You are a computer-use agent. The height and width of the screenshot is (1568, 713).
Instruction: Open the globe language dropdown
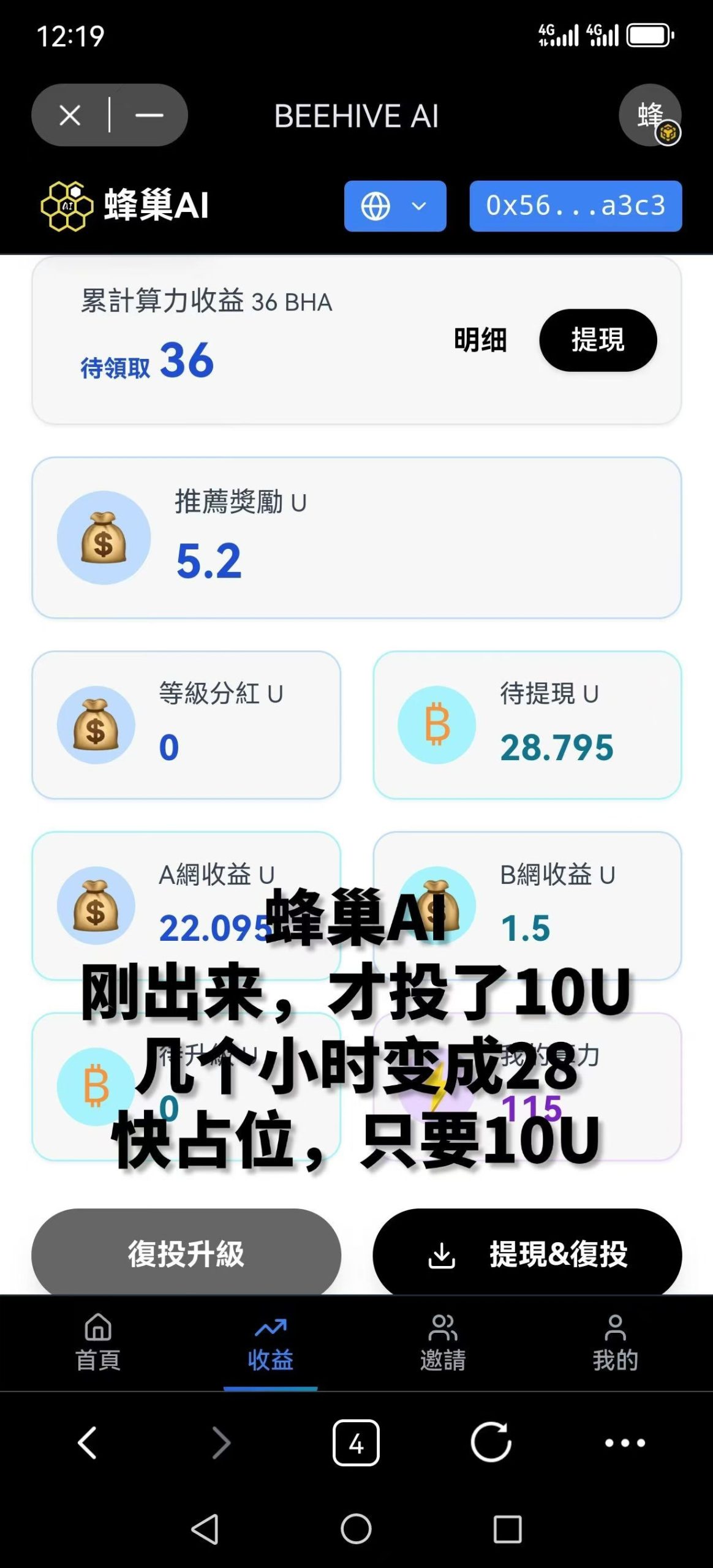coord(376,206)
